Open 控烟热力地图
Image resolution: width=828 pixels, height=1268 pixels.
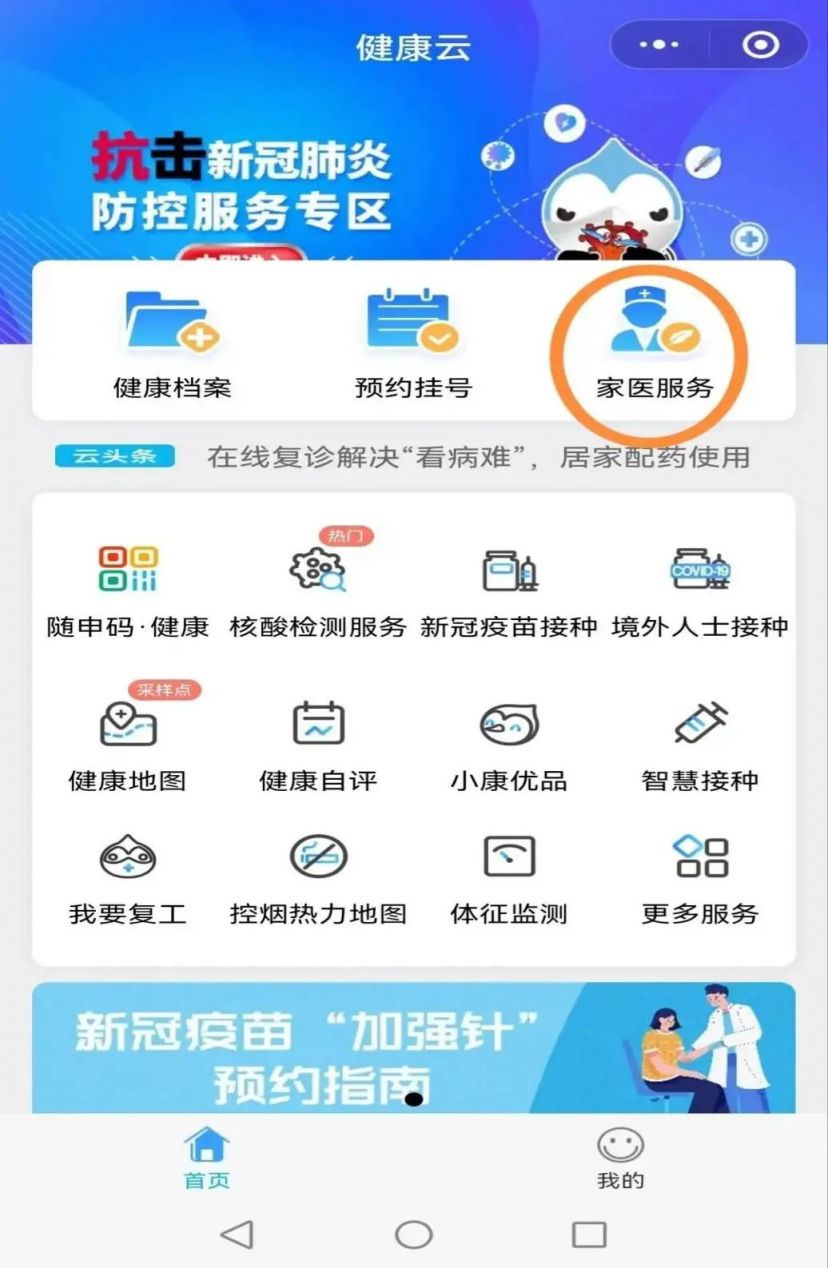(x=318, y=875)
